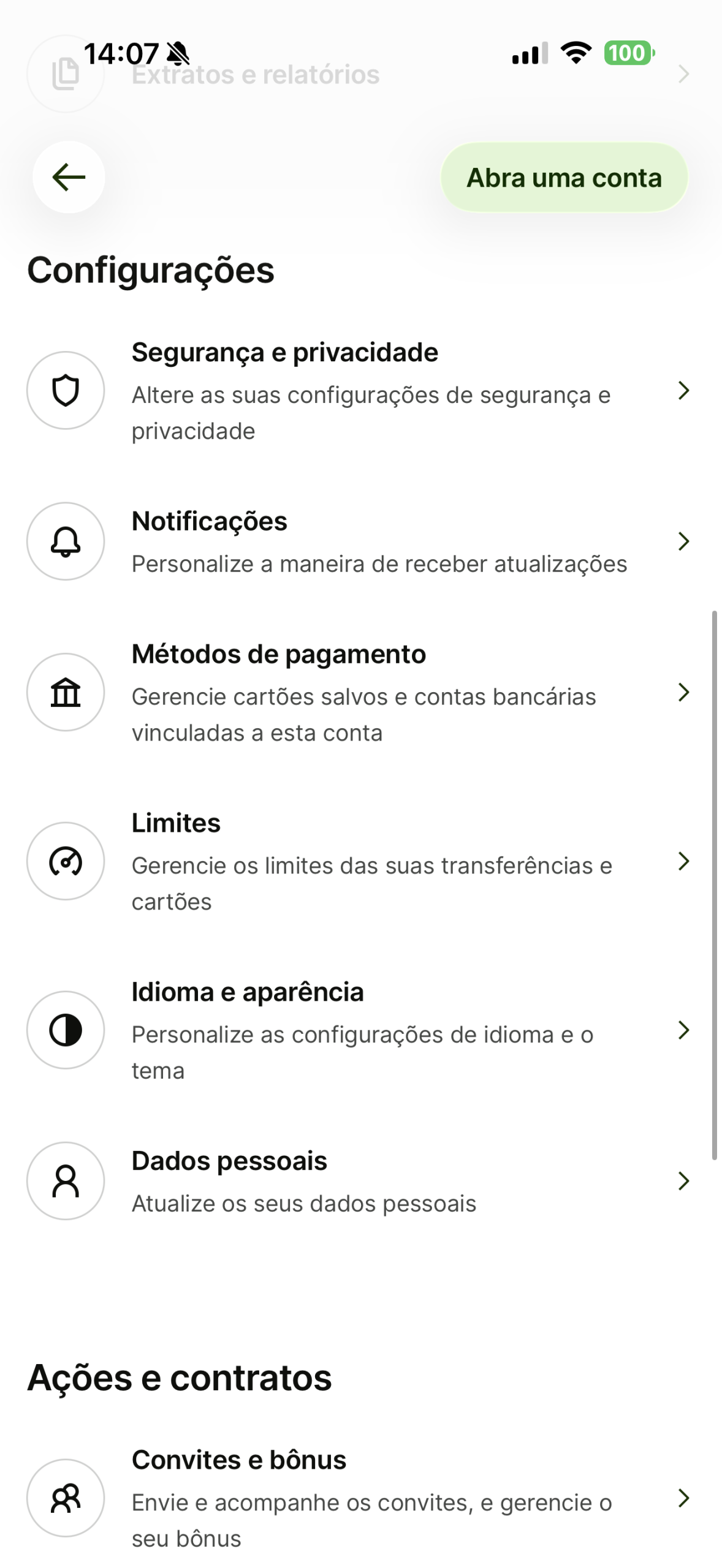Open Segurança e privacidade settings

click(x=360, y=390)
